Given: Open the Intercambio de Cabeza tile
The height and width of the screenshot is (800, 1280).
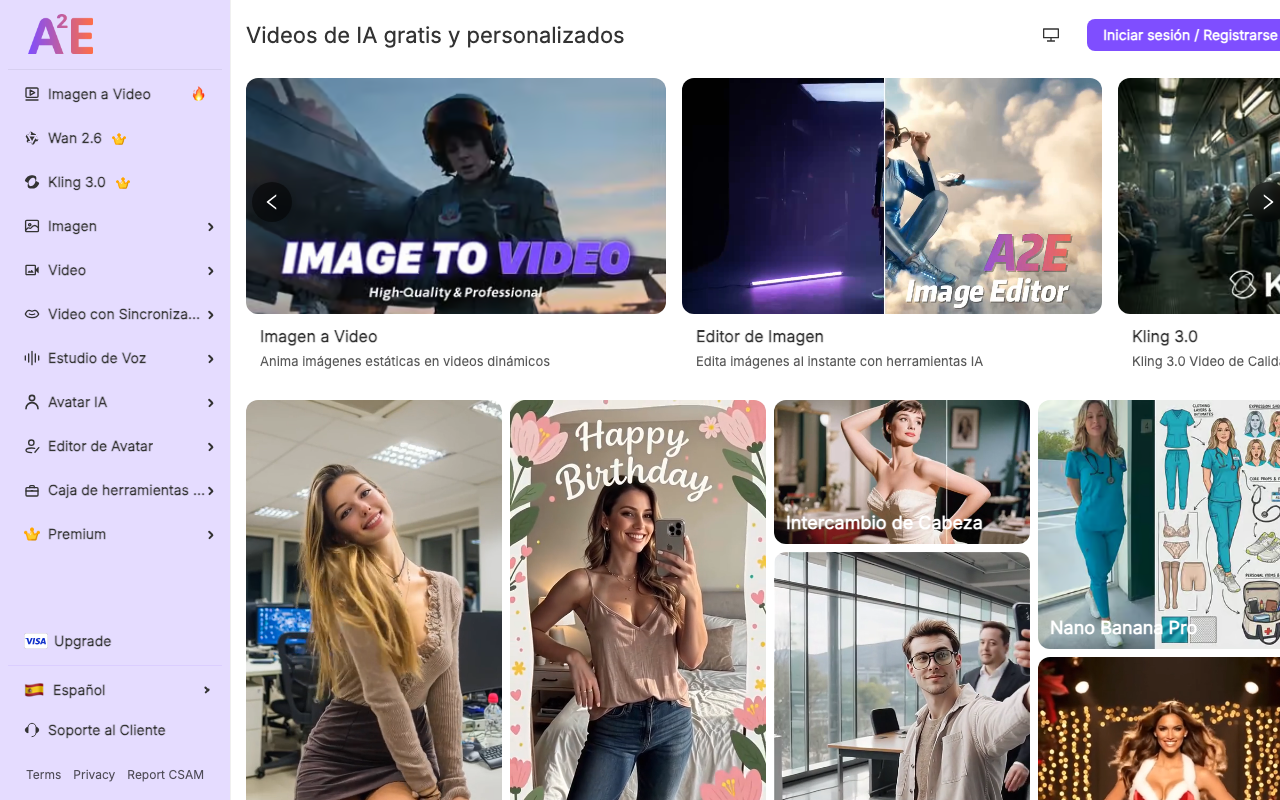Looking at the screenshot, I should (901, 472).
